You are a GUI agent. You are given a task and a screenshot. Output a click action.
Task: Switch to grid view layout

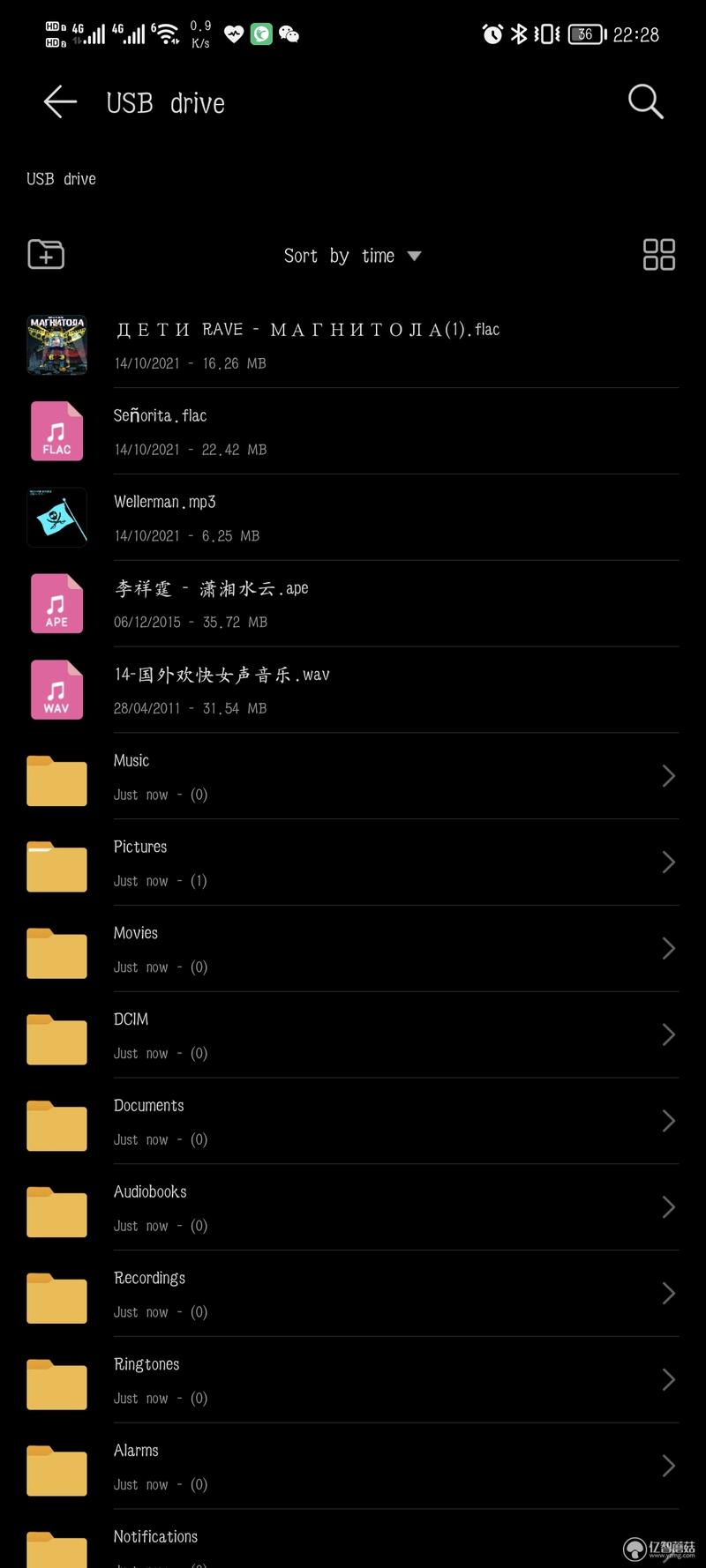tap(658, 255)
